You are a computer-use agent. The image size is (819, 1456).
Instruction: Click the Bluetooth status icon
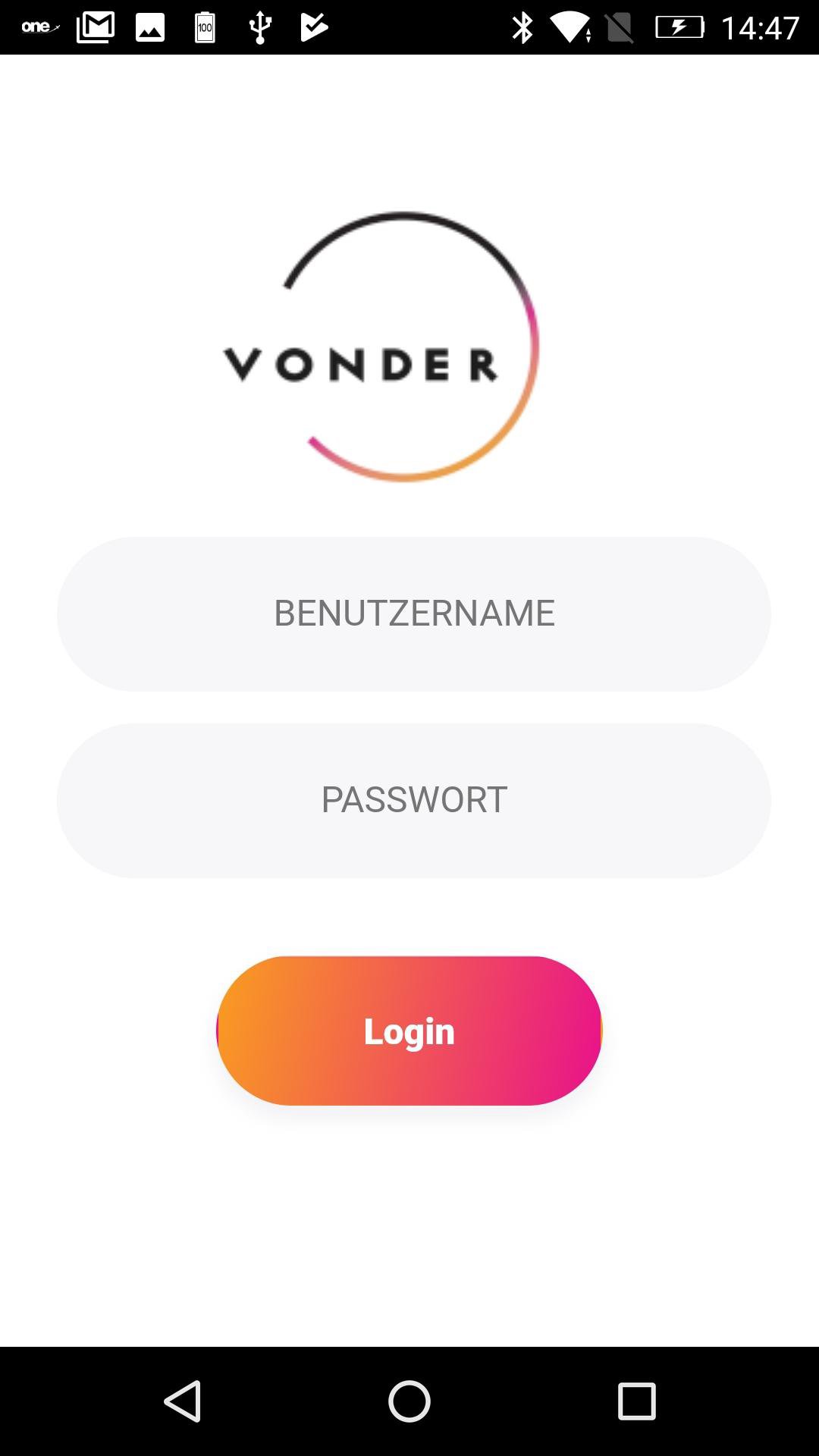pos(520,27)
